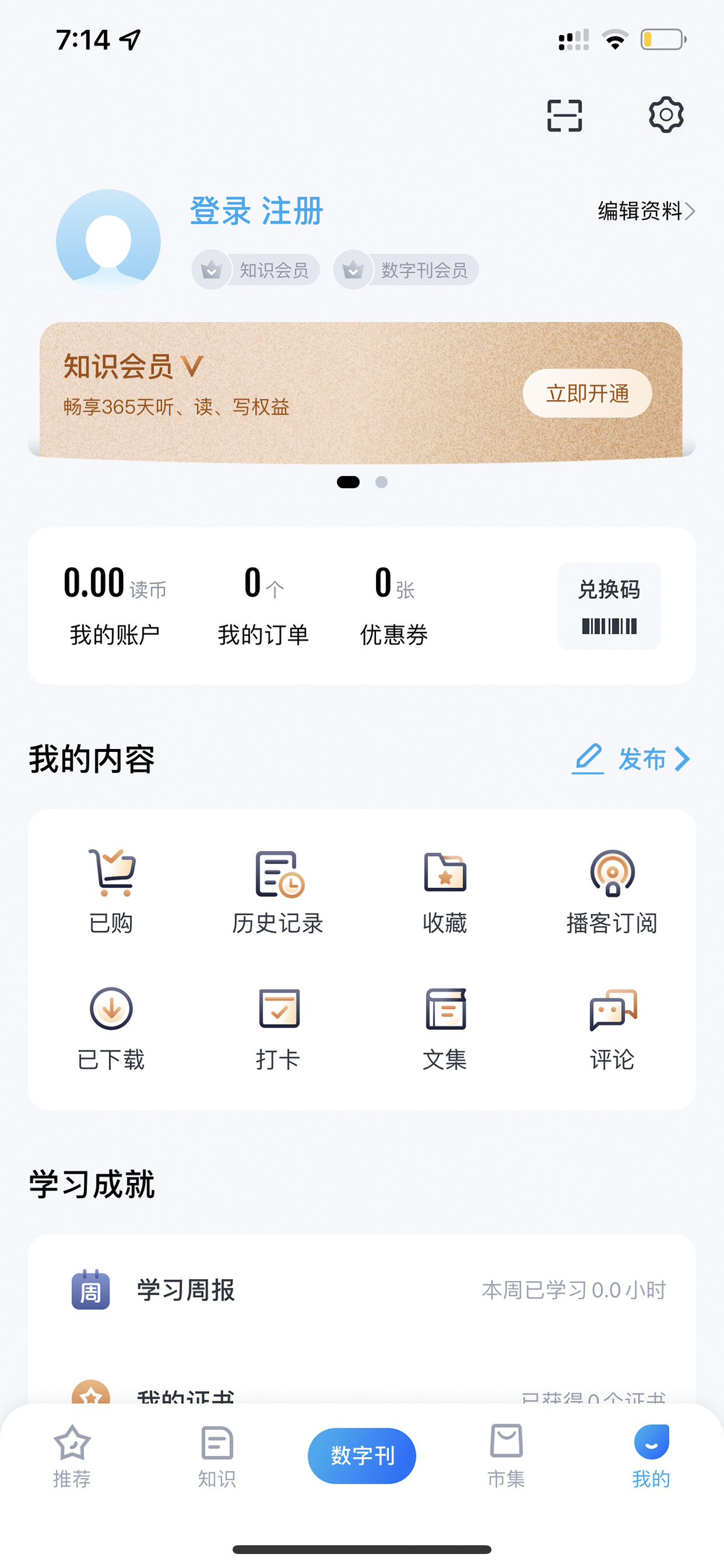724x1568 pixels.
Task: Open 历史记录
Action: (278, 891)
